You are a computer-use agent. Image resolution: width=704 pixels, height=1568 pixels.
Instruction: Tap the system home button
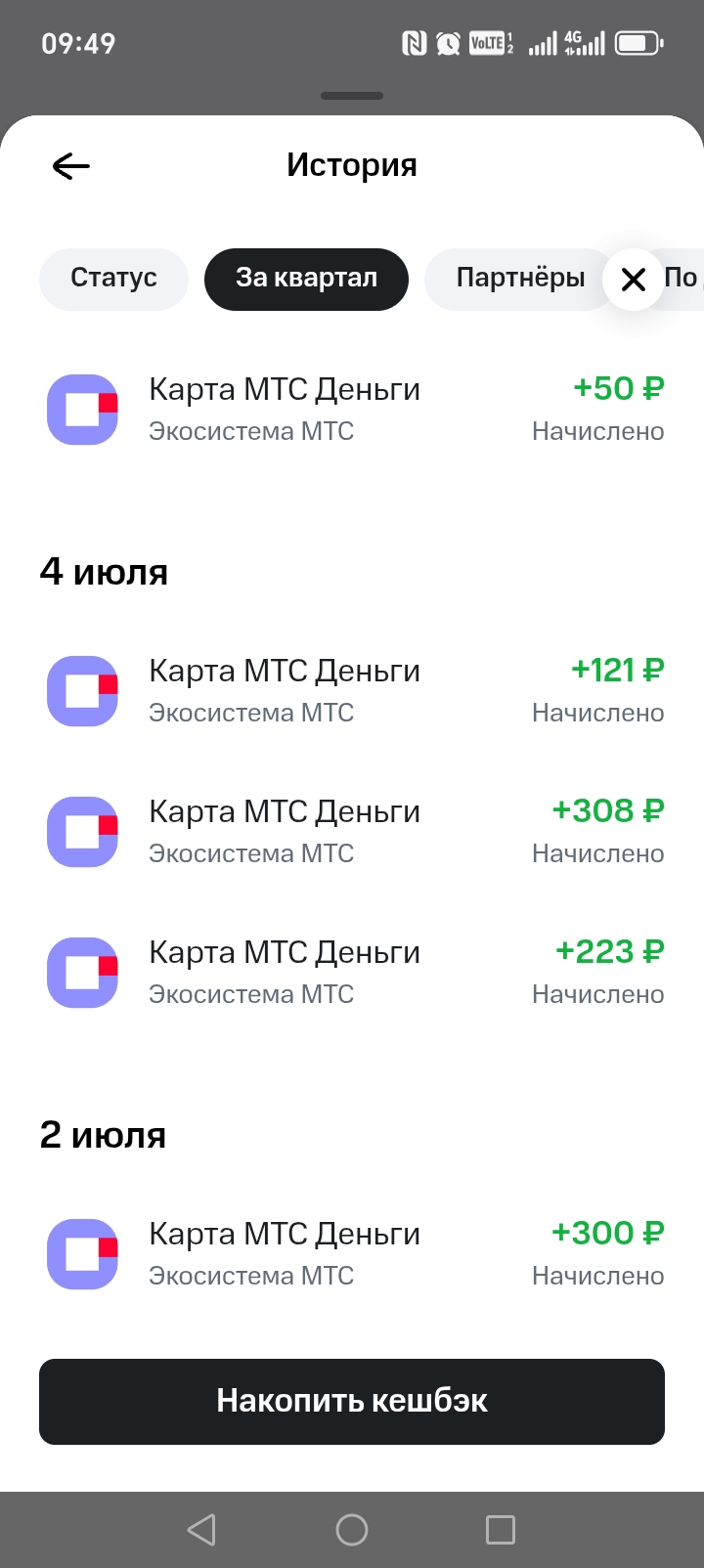pos(352,1530)
